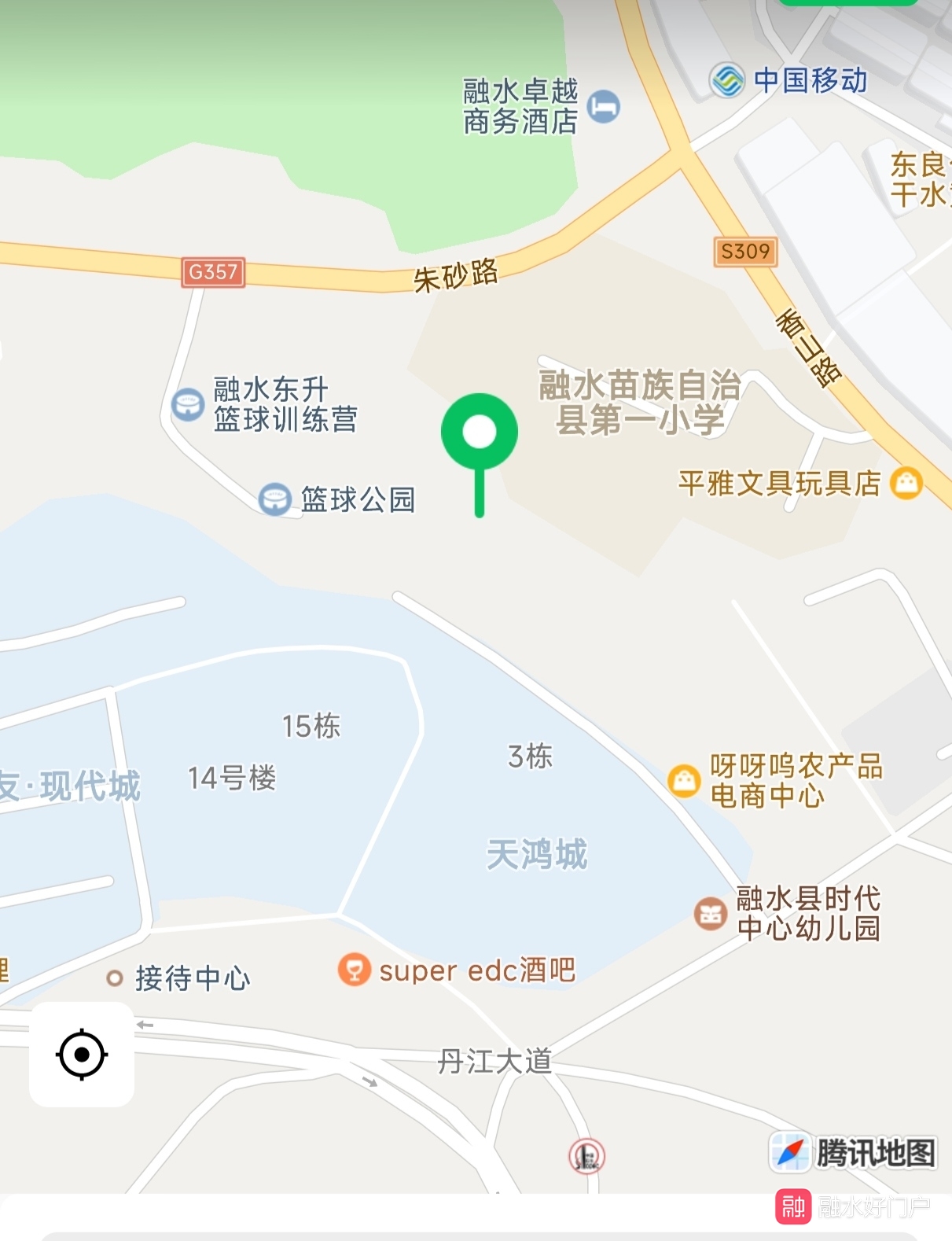Select the green location pin marker

[x=479, y=433]
